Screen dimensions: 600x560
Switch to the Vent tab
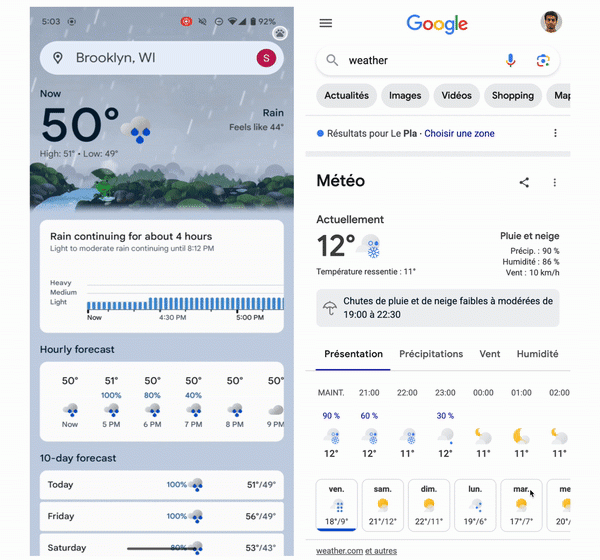click(490, 354)
